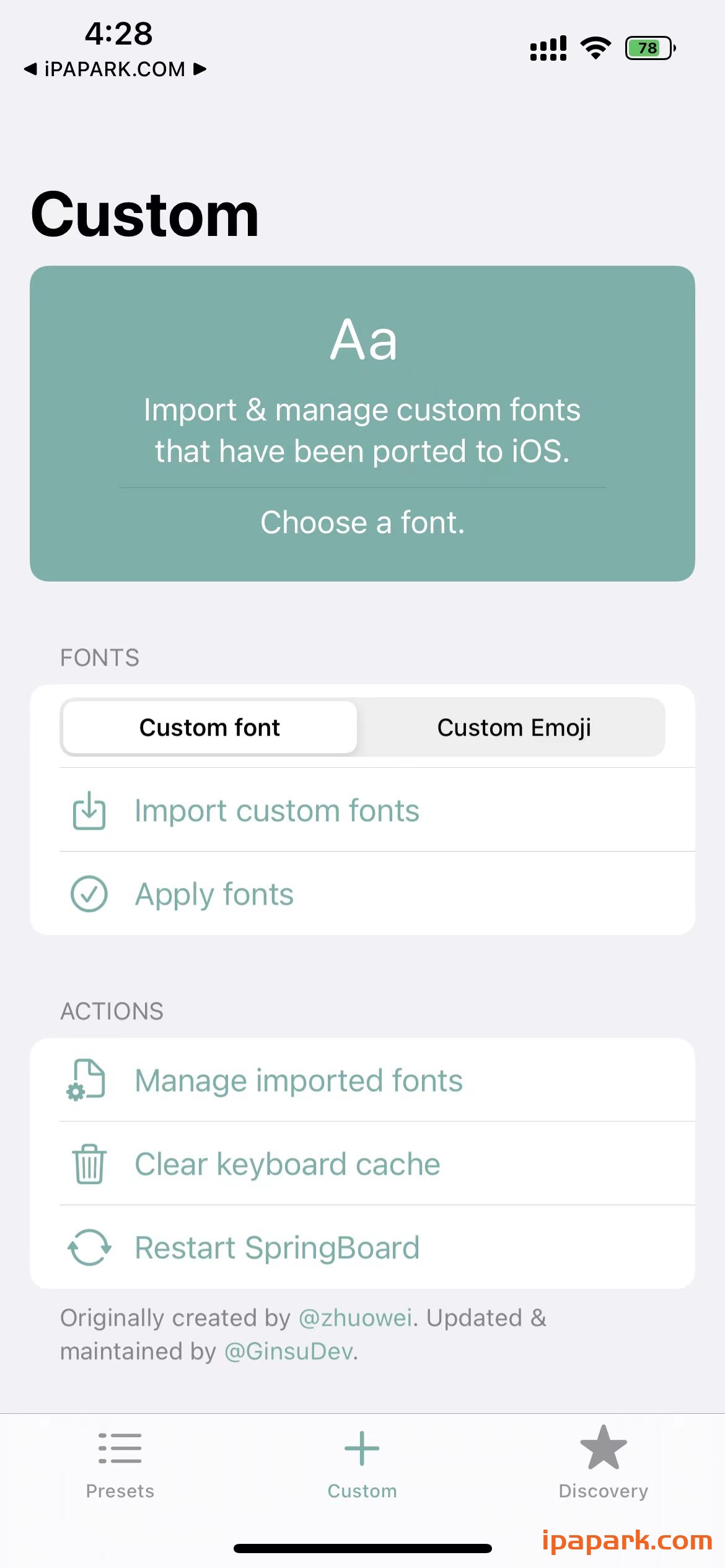Switch to the Custom Emoji segment

[x=513, y=728]
